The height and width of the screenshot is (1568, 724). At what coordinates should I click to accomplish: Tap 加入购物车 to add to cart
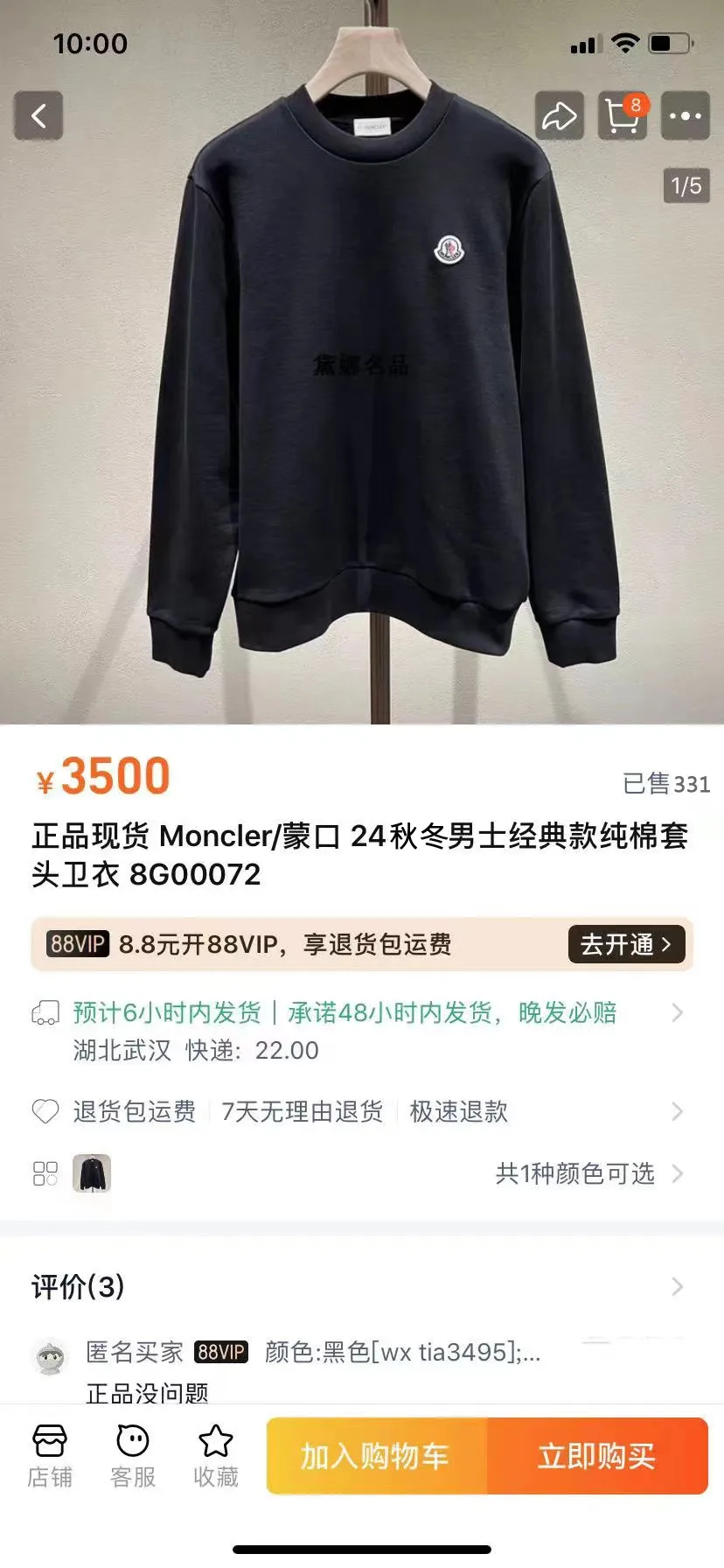(x=376, y=1456)
